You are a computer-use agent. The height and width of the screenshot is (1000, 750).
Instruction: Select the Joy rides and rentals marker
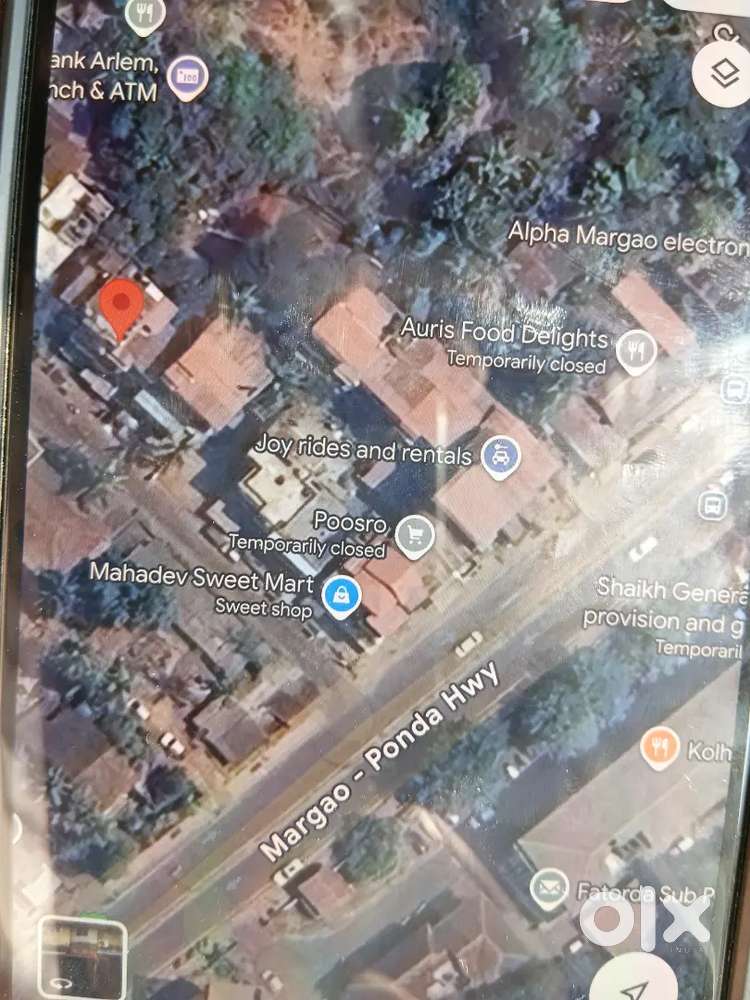point(496,456)
